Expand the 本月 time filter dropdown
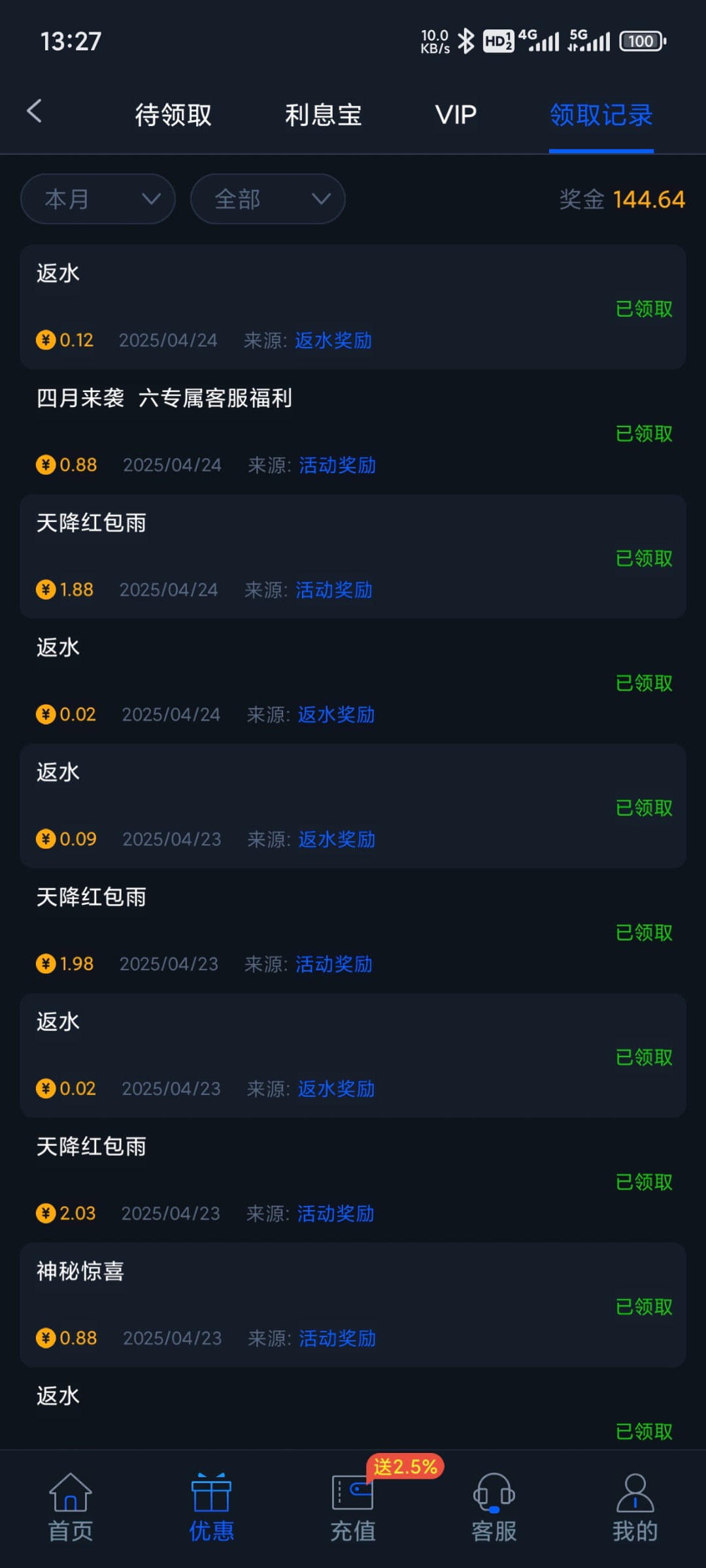 [x=98, y=199]
